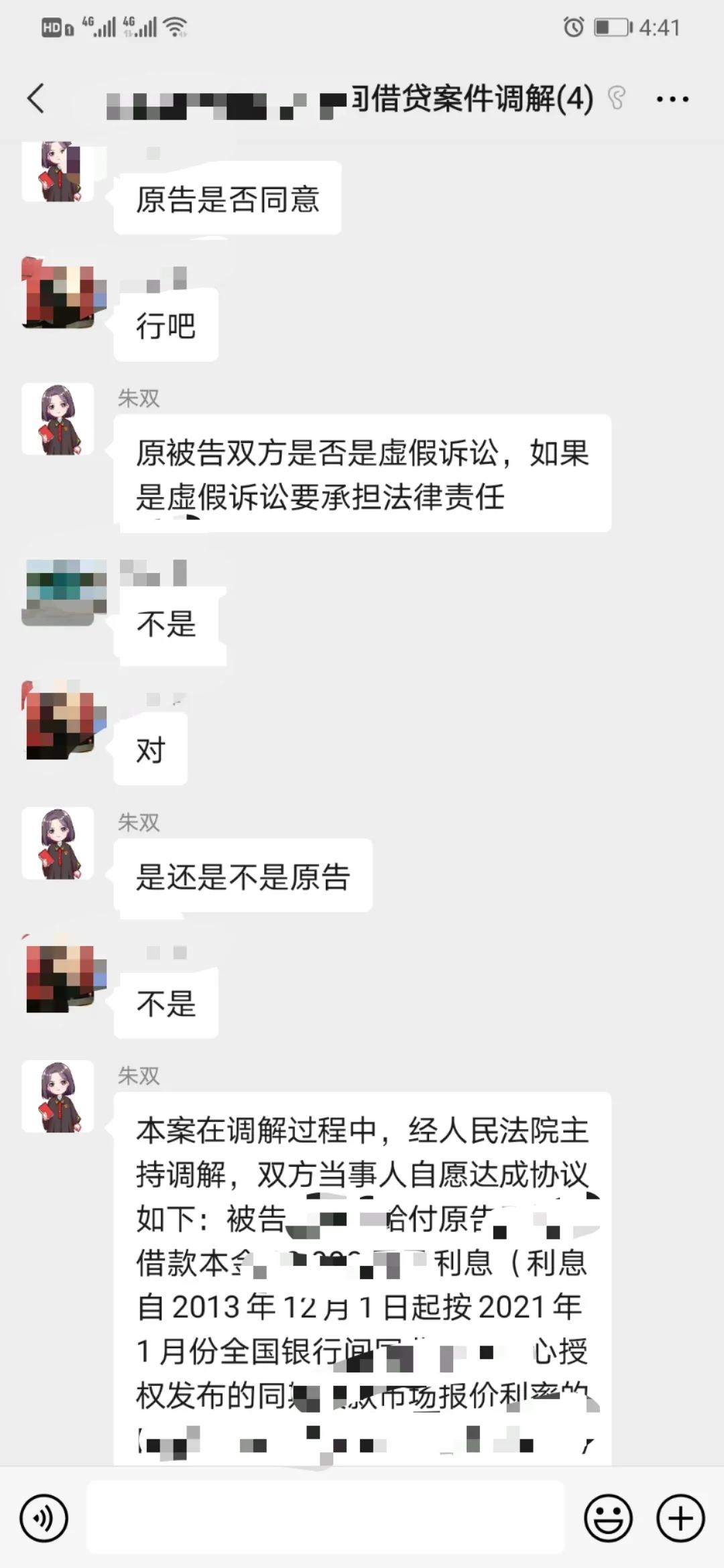This screenshot has width=724, height=1568.
Task: Go back to the chat list
Action: coord(36,99)
